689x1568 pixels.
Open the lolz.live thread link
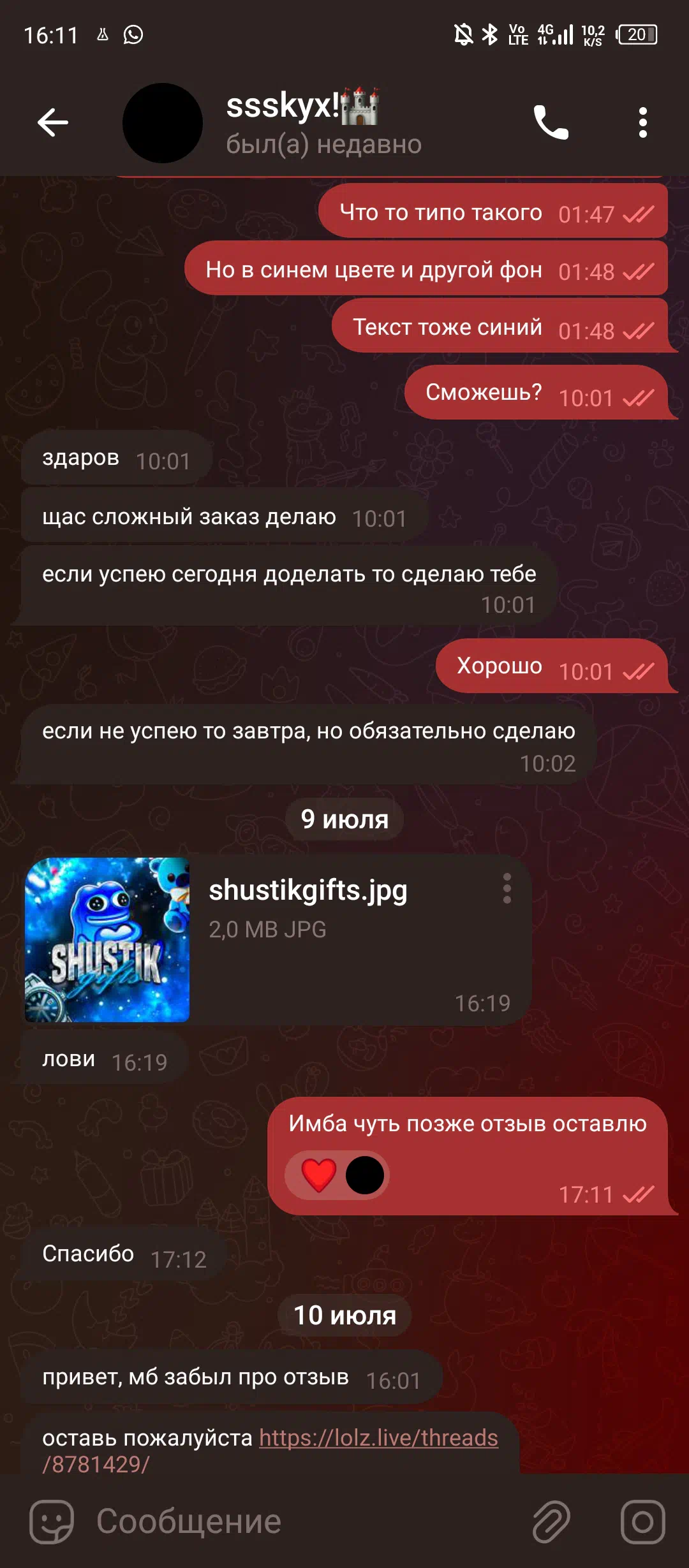point(270,1451)
